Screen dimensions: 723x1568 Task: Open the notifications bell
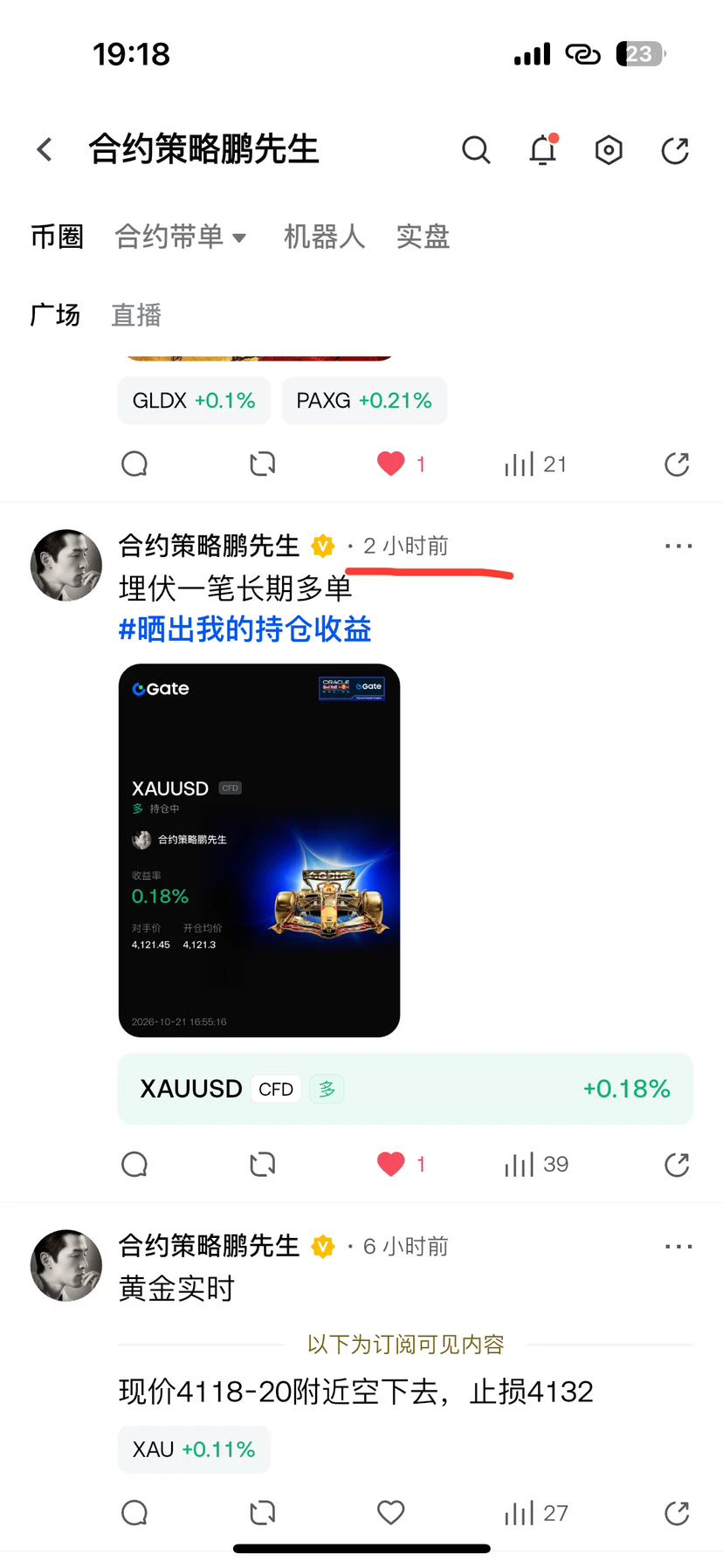543,150
